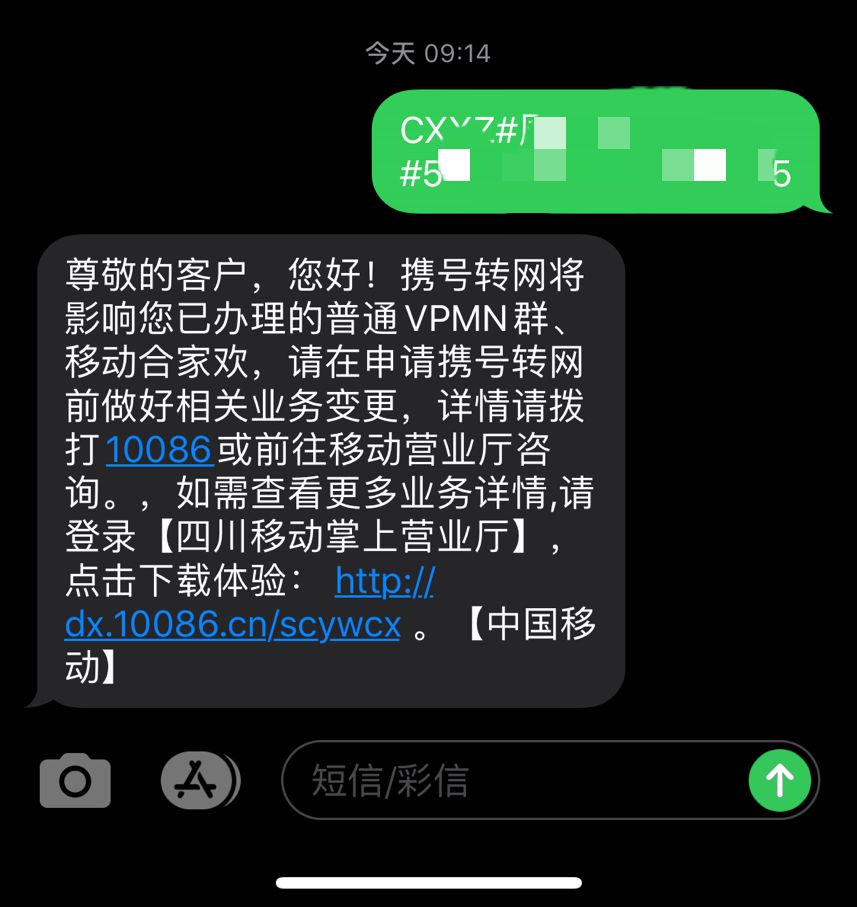Send the message with green arrow

point(780,780)
